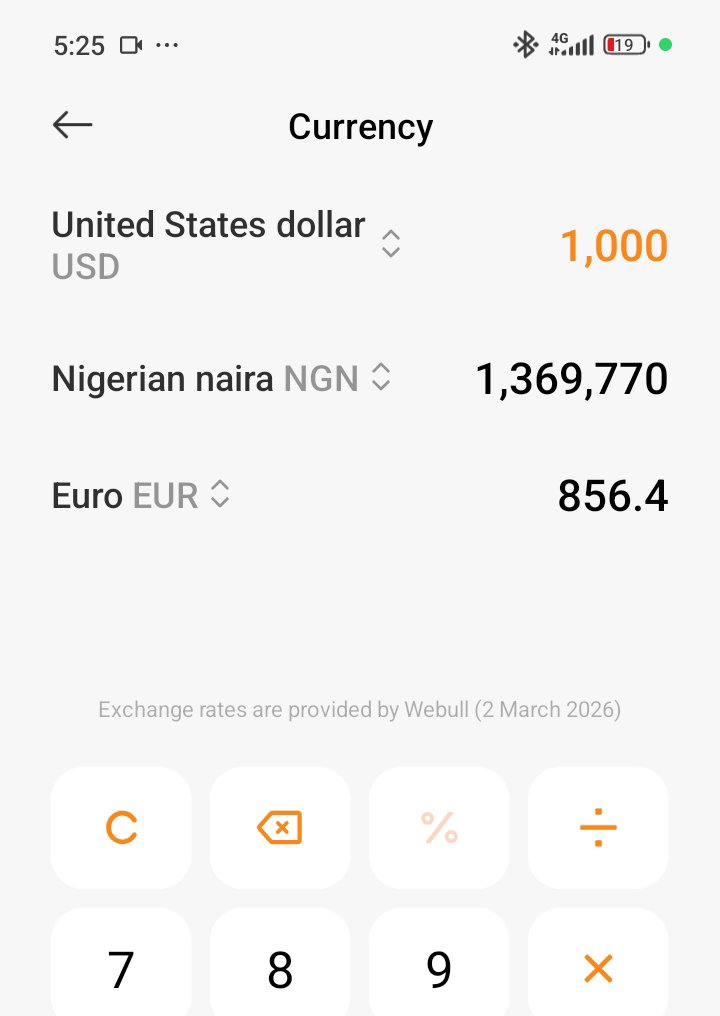Clear the amount with the C key
Image resolution: width=720 pixels, height=1016 pixels.
tap(121, 828)
